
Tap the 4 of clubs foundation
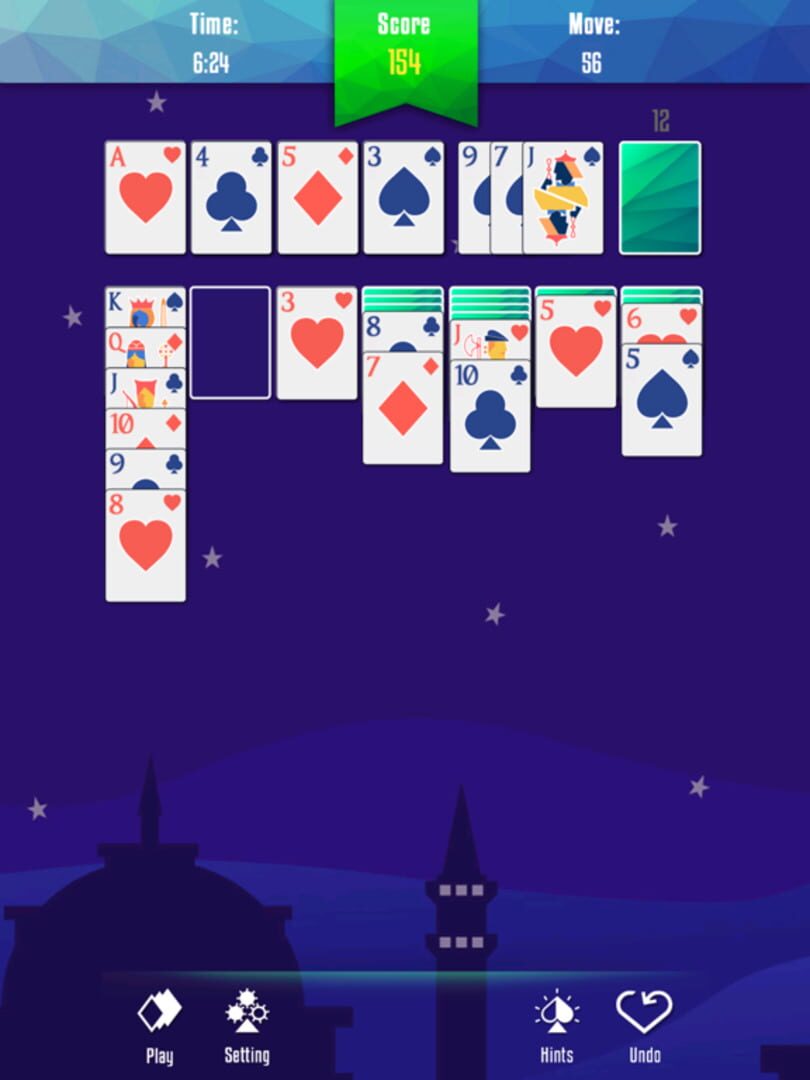point(231,197)
